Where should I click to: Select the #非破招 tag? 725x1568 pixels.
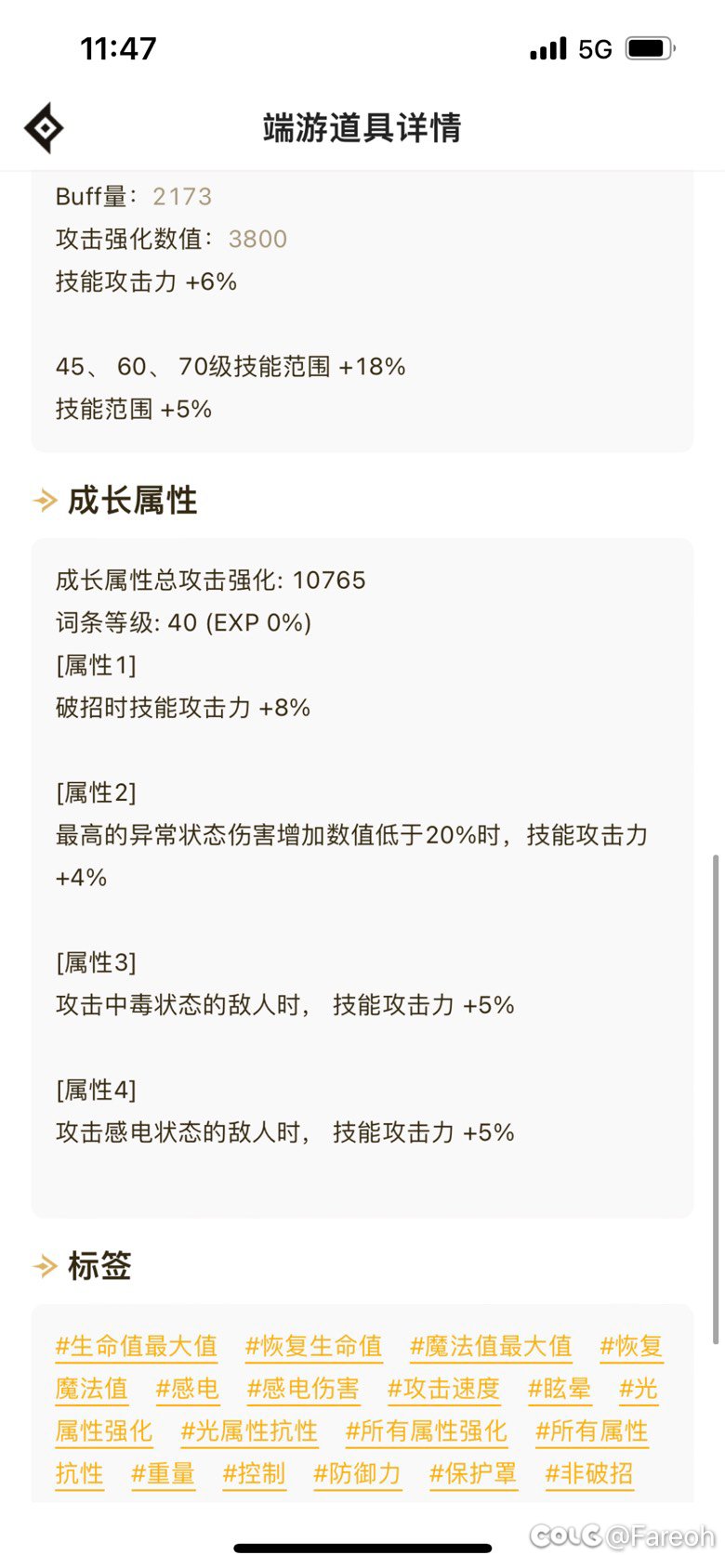click(x=589, y=1474)
